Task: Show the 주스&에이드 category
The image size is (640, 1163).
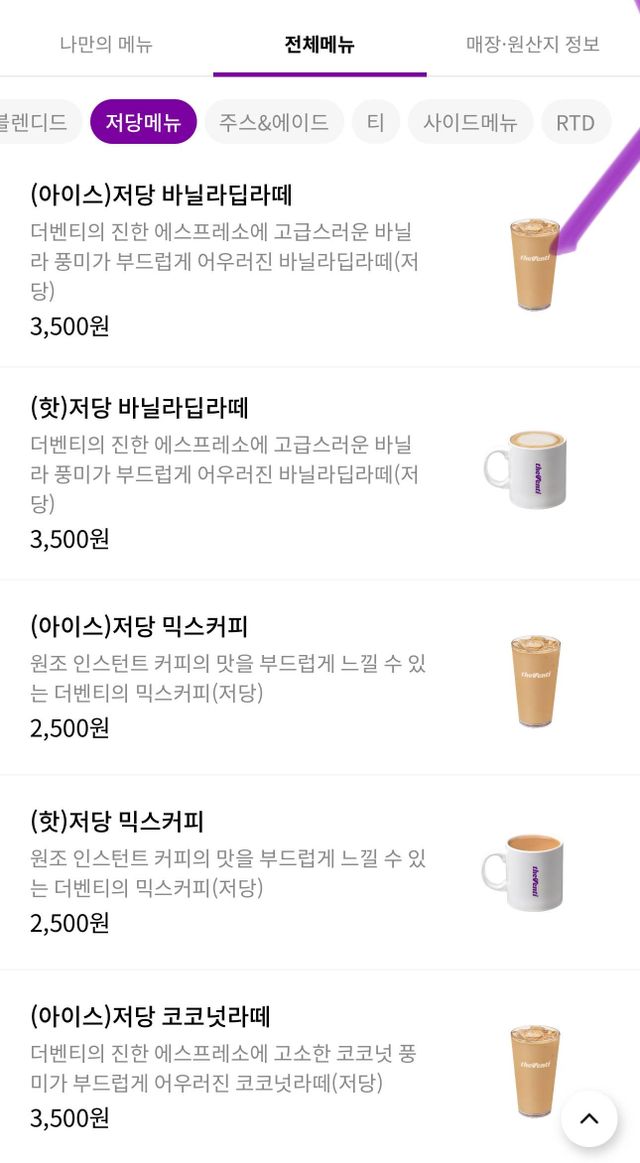Action: coord(274,122)
